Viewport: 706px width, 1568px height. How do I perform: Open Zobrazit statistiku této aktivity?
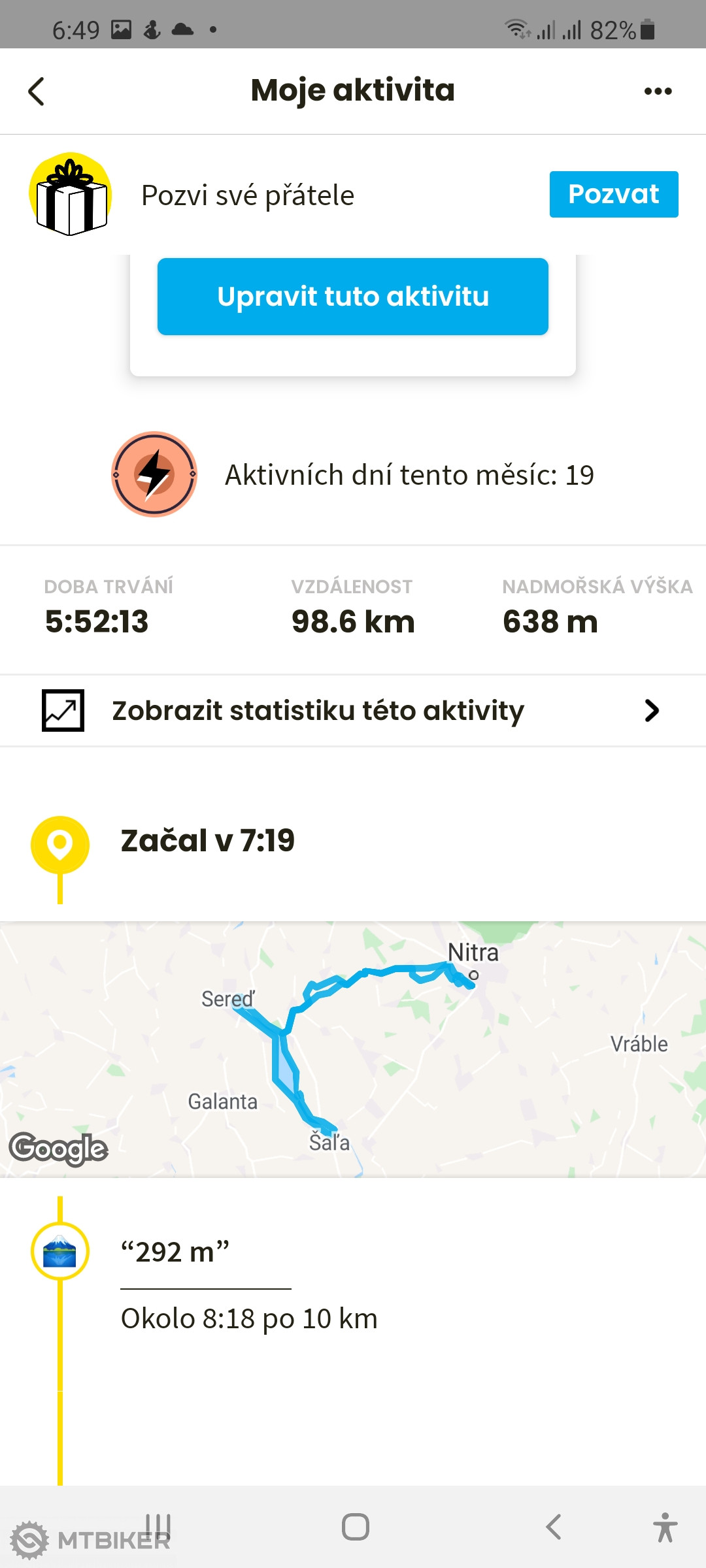click(352, 711)
